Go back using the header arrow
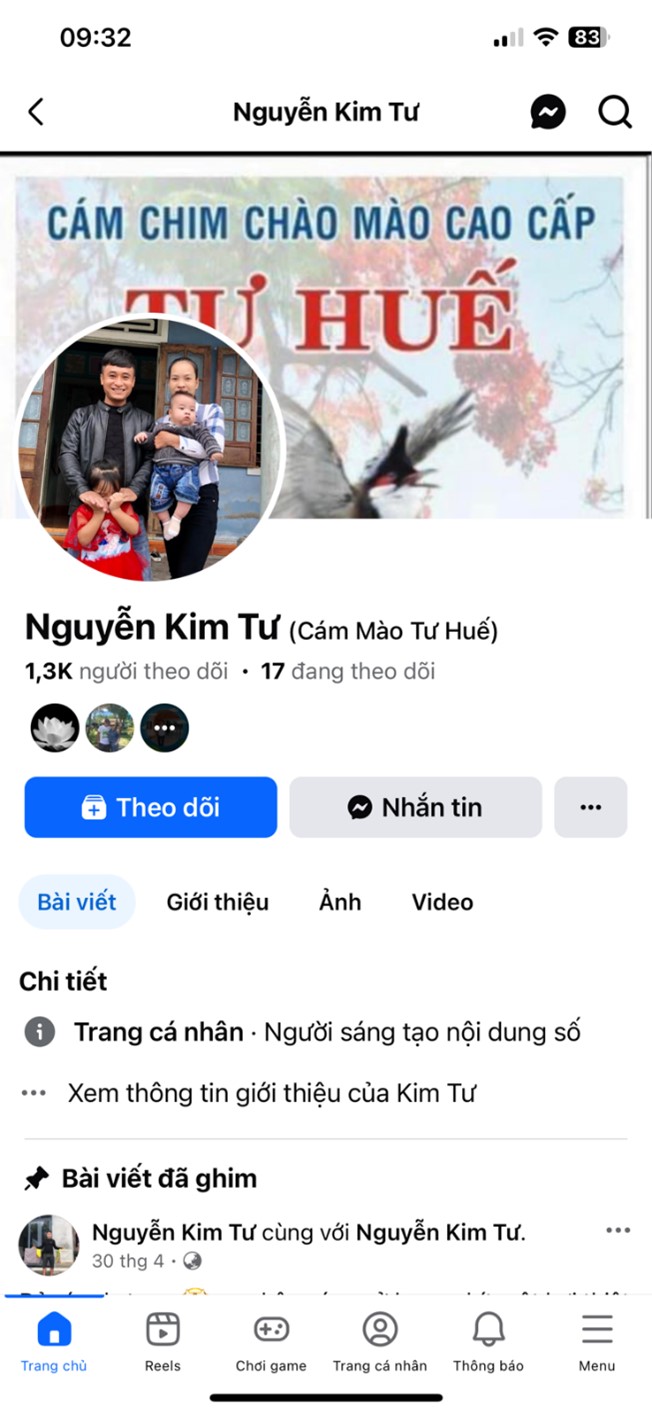The width and height of the screenshot is (652, 1414). [36, 111]
